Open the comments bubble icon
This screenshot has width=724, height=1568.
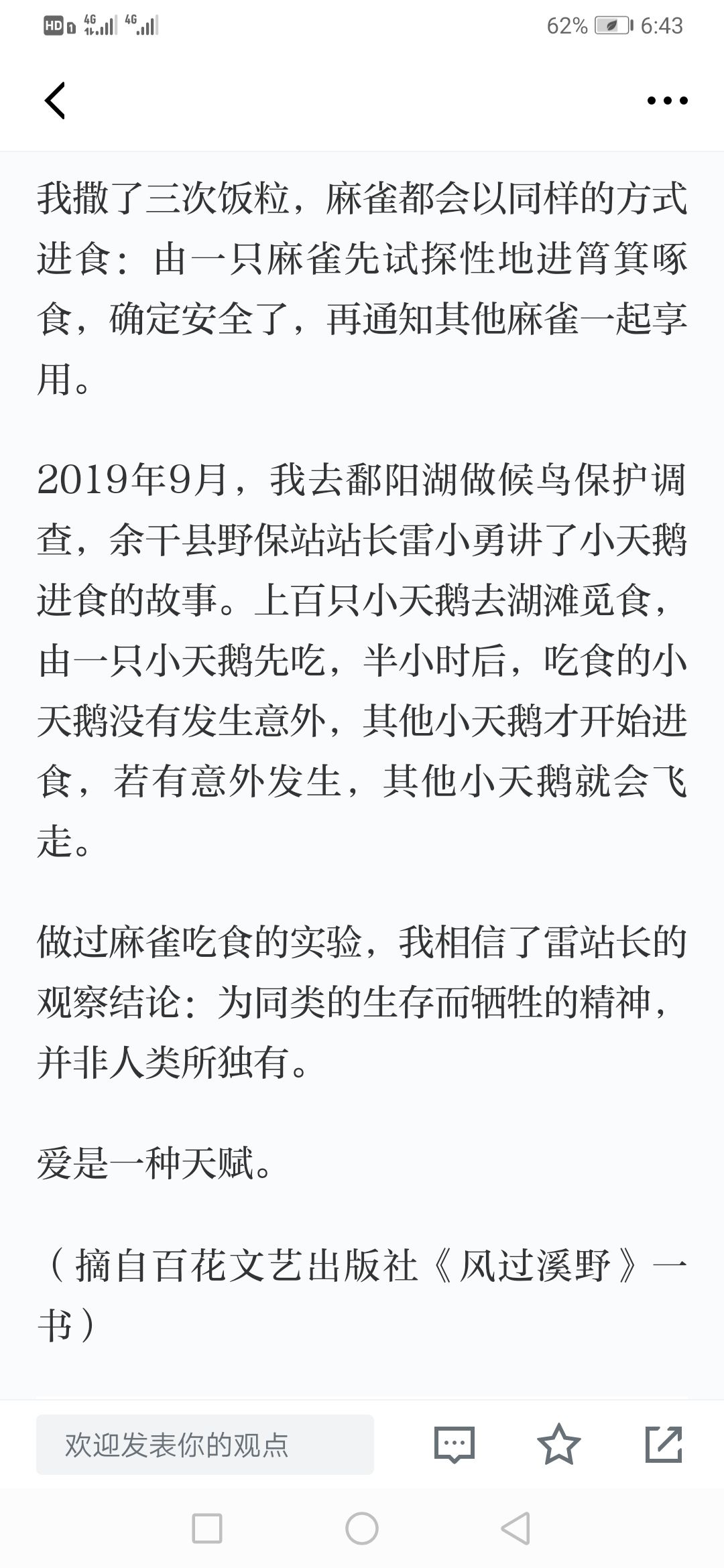[455, 1444]
